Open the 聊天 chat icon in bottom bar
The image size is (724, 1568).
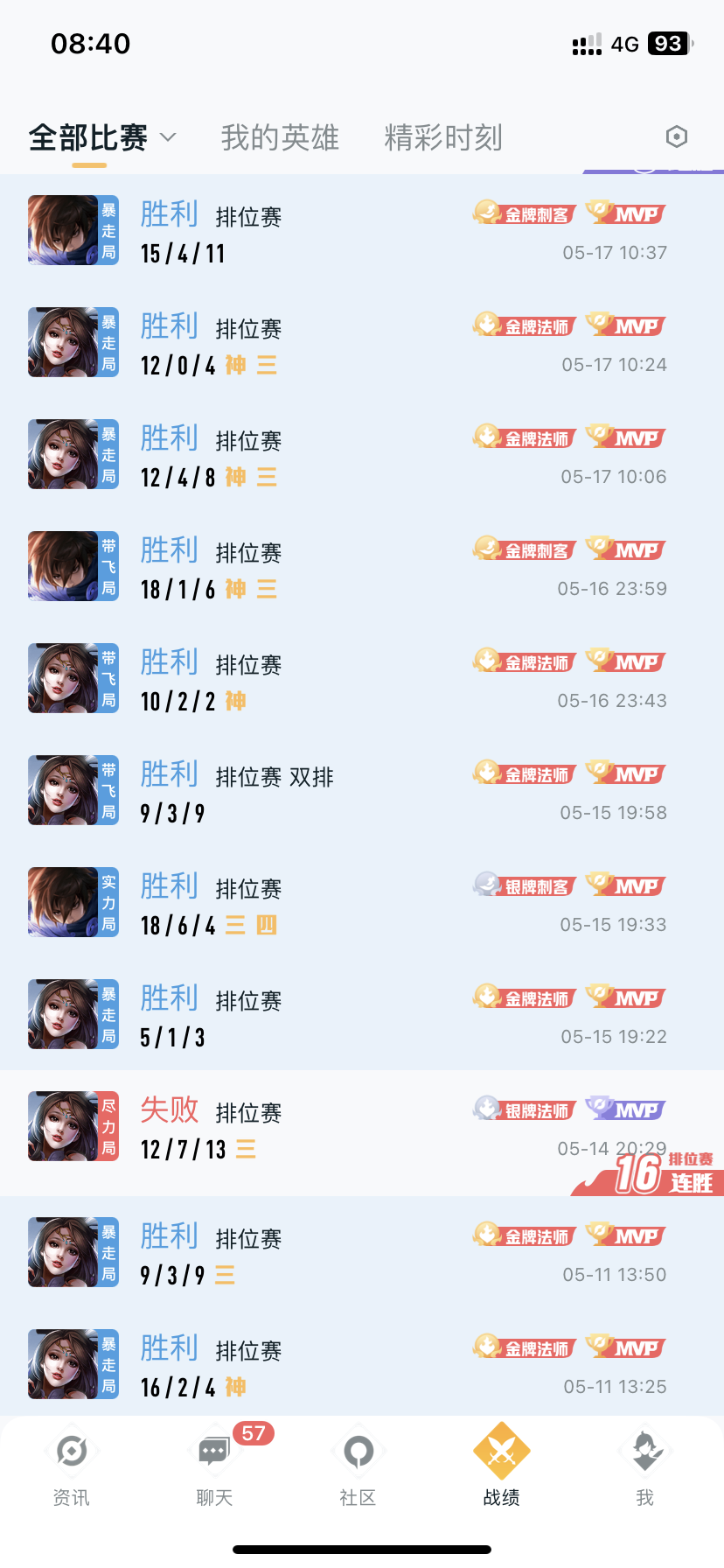[214, 1452]
